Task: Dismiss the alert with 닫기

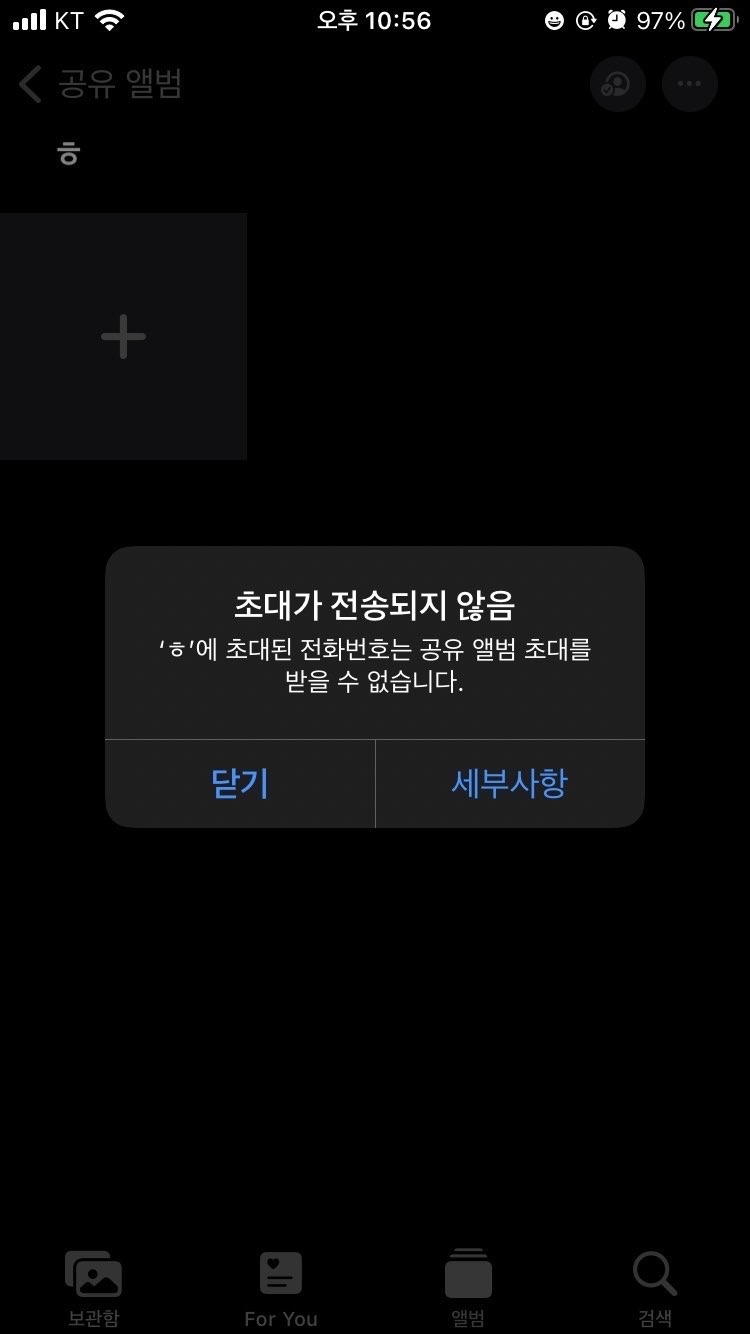Action: click(240, 784)
